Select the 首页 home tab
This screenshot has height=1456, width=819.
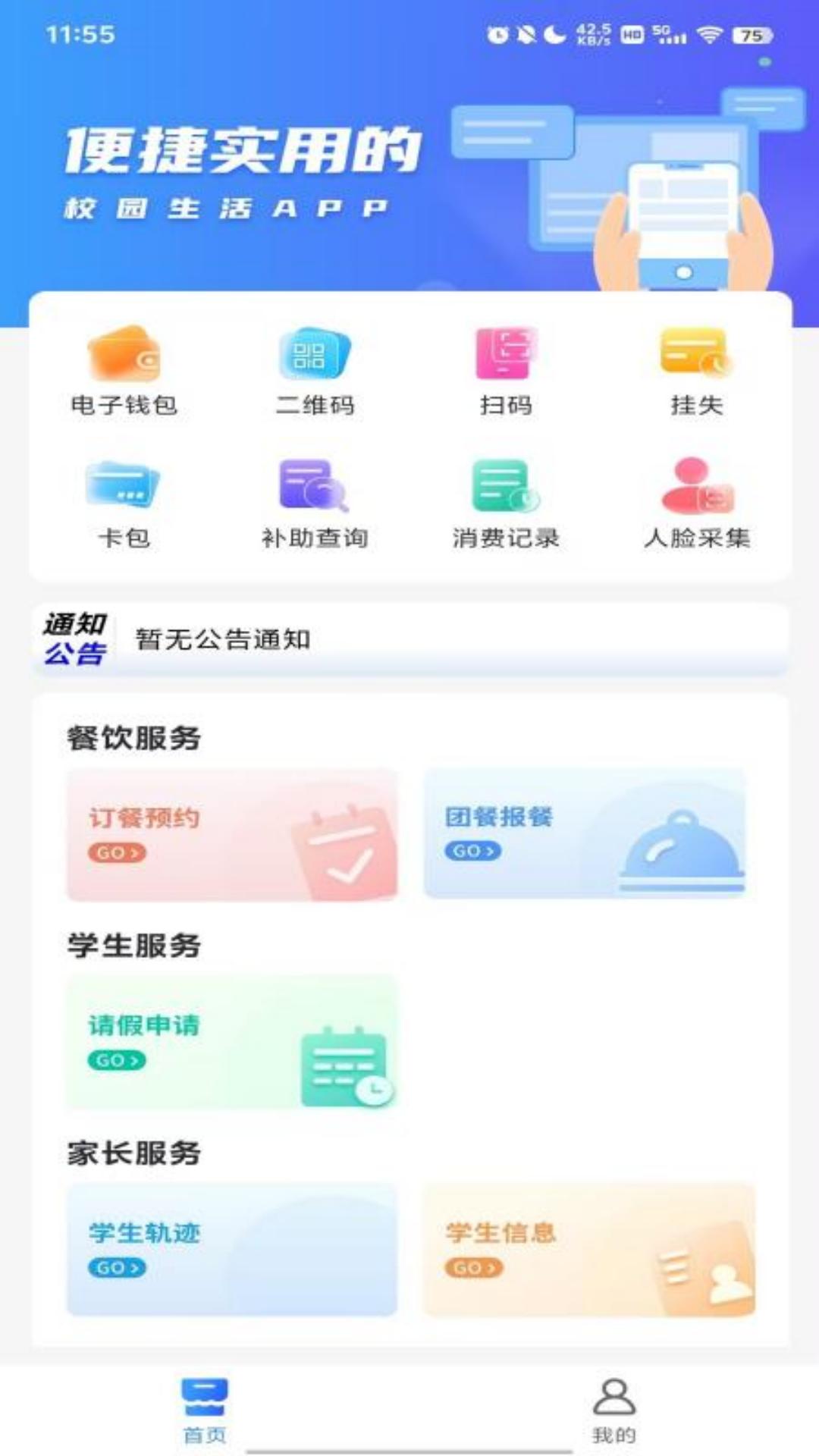pos(205,1410)
